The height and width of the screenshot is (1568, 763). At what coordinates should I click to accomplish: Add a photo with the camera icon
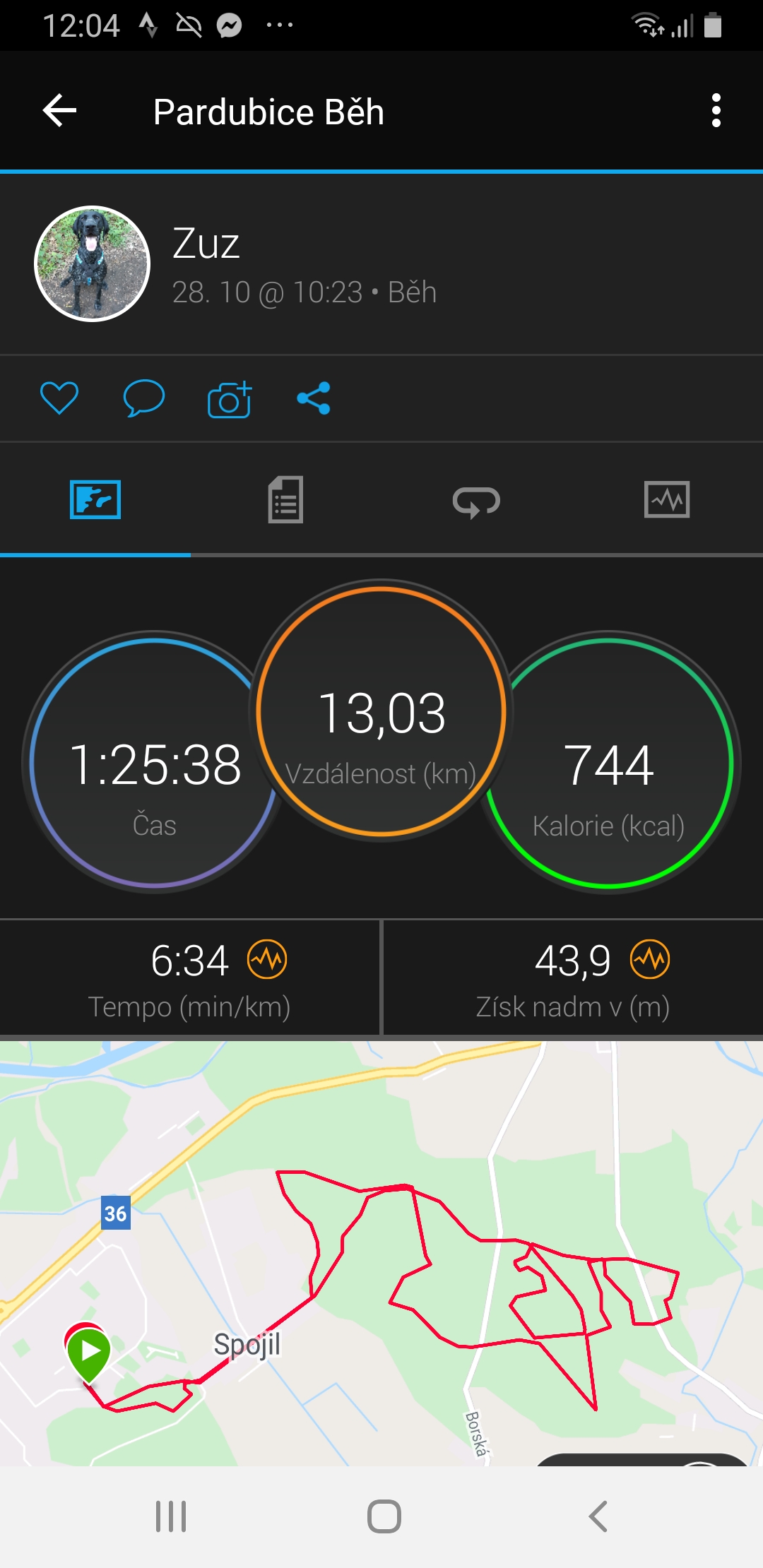coord(230,399)
